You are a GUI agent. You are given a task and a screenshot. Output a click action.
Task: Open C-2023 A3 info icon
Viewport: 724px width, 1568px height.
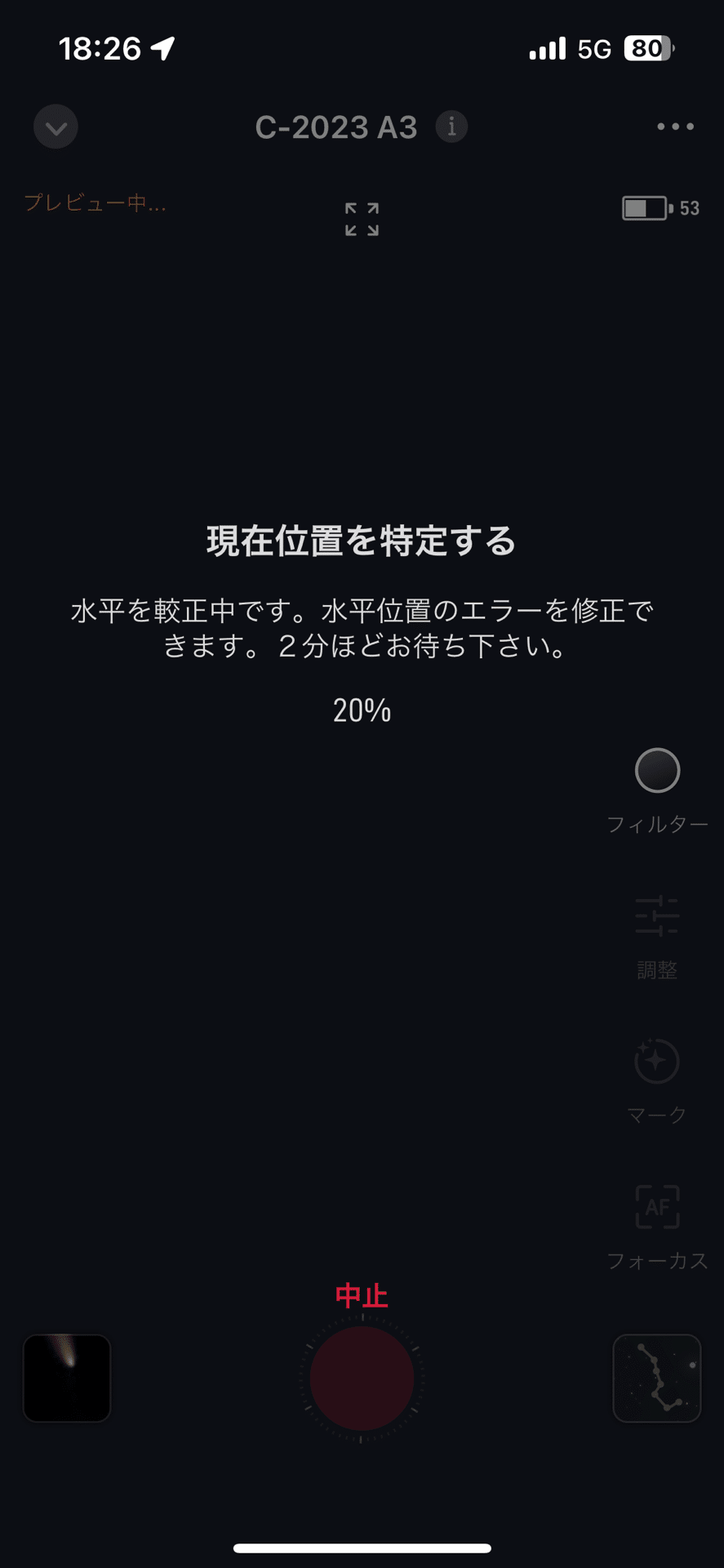(451, 127)
